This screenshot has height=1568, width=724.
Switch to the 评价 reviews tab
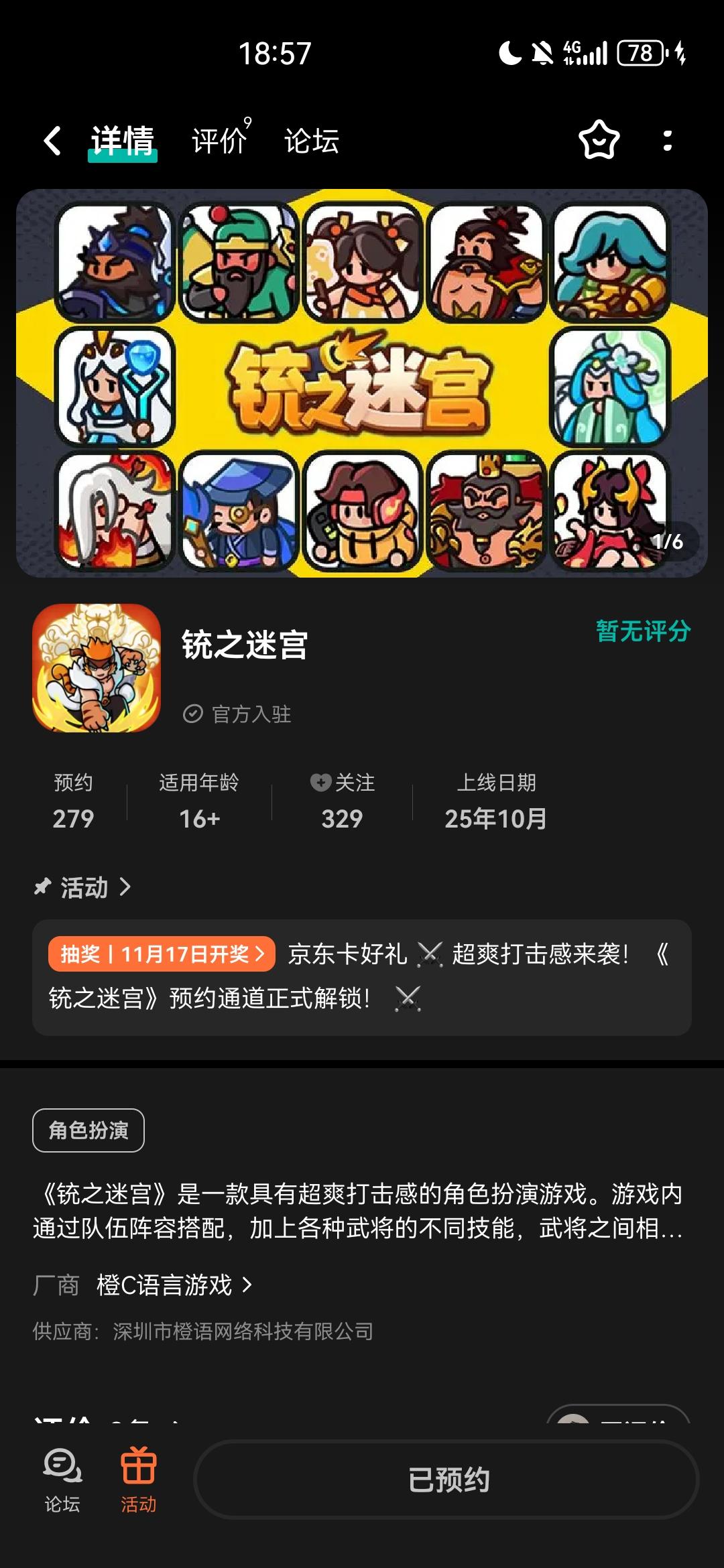(217, 141)
